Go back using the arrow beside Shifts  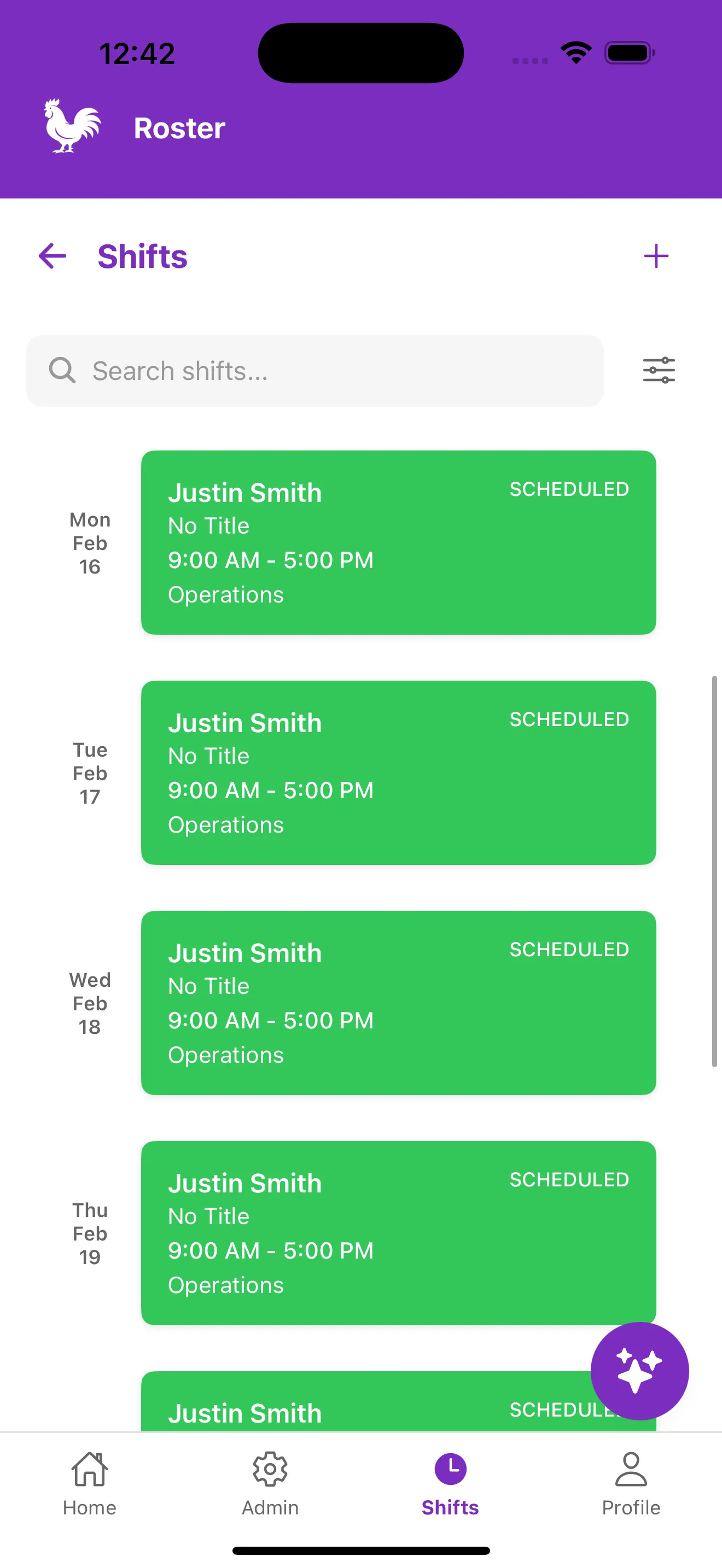coord(52,256)
